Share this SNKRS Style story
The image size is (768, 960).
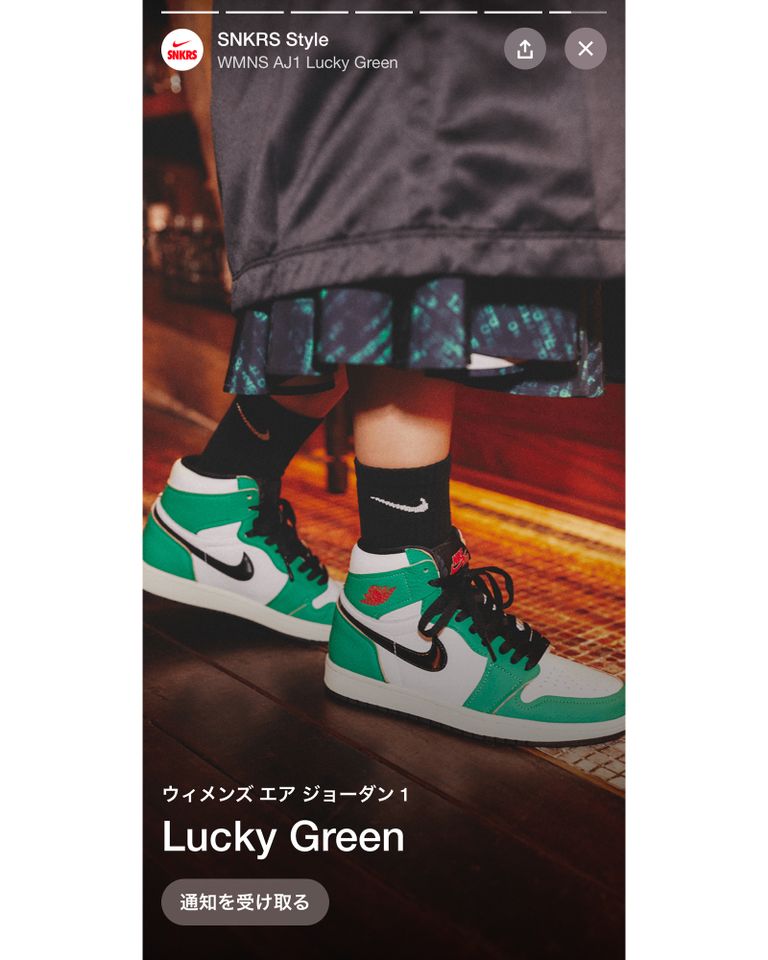pyautogui.click(x=525, y=49)
